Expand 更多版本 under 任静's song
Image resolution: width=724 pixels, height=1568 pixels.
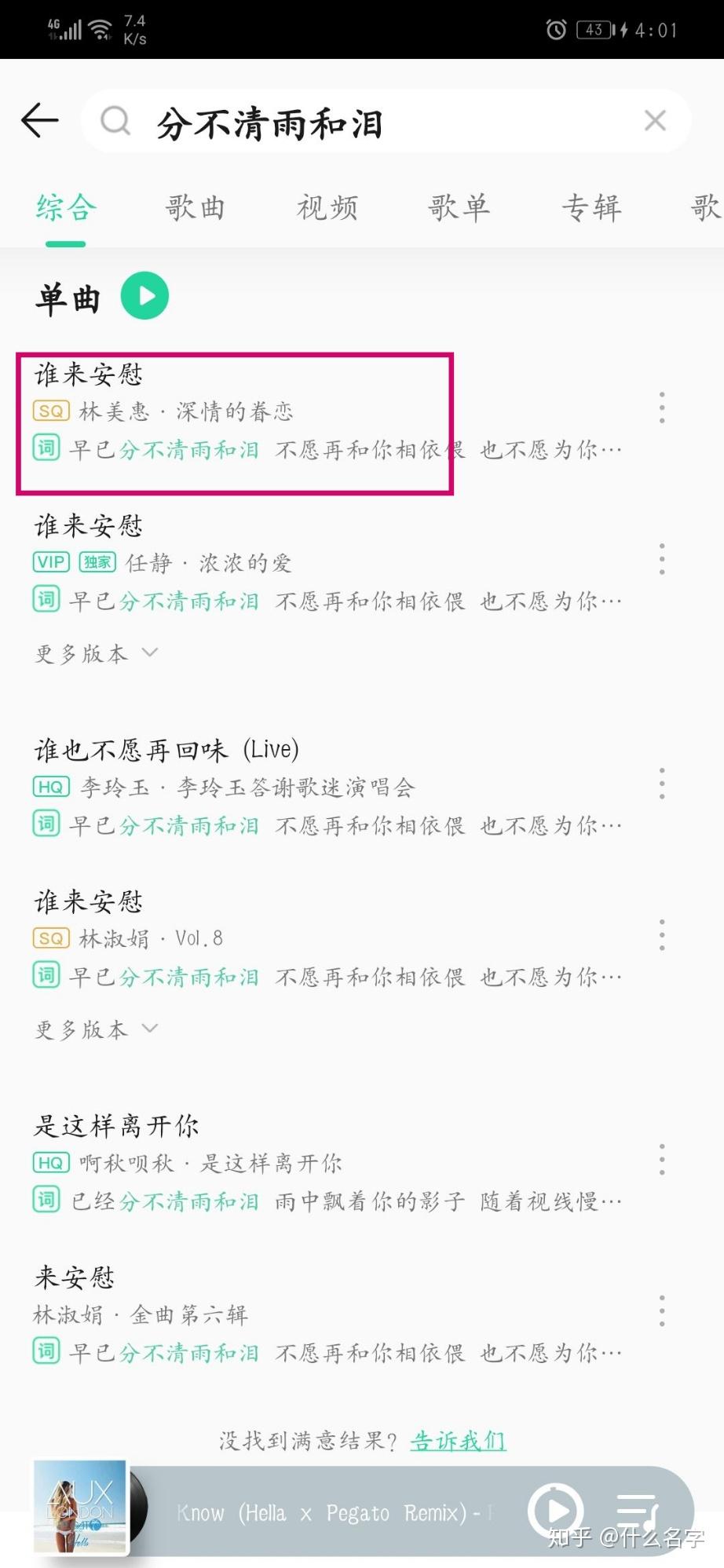pyautogui.click(x=96, y=653)
